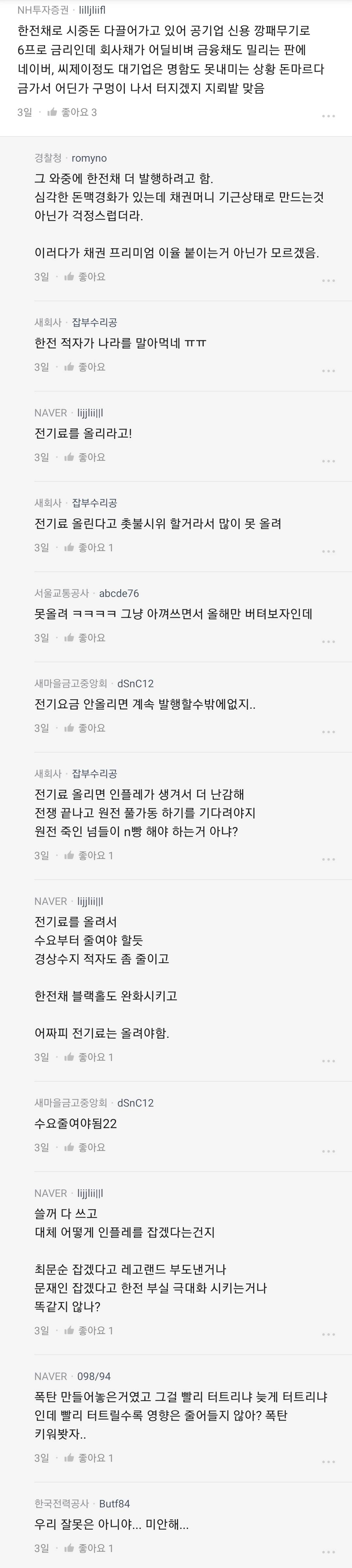Open options for '전기료를 올리라고!' comment
Image resolution: width=352 pixels, height=1568 pixels.
tap(328, 461)
